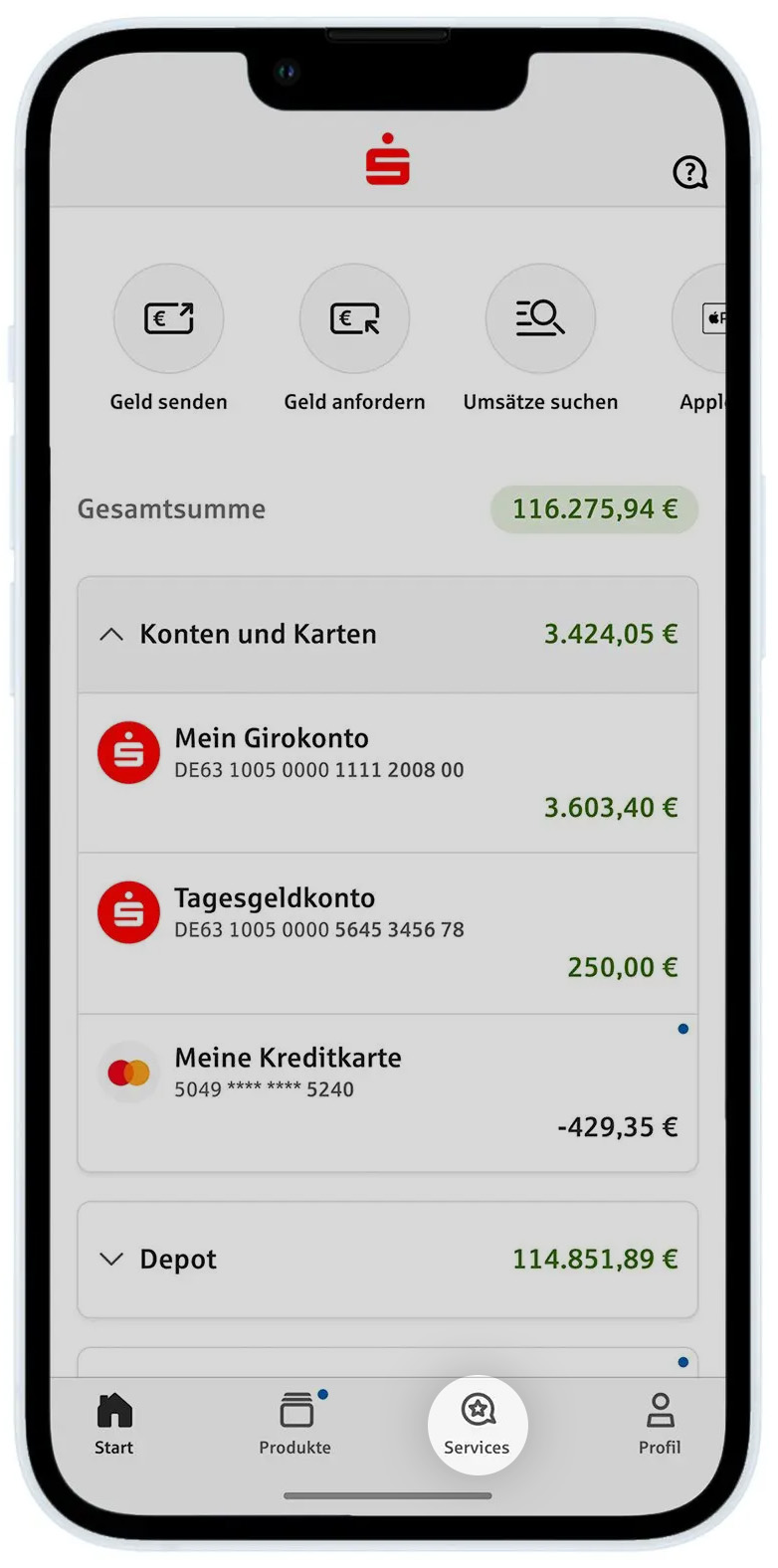The height and width of the screenshot is (1568, 778).
Task: Go to the Start tab
Action: click(x=114, y=1424)
